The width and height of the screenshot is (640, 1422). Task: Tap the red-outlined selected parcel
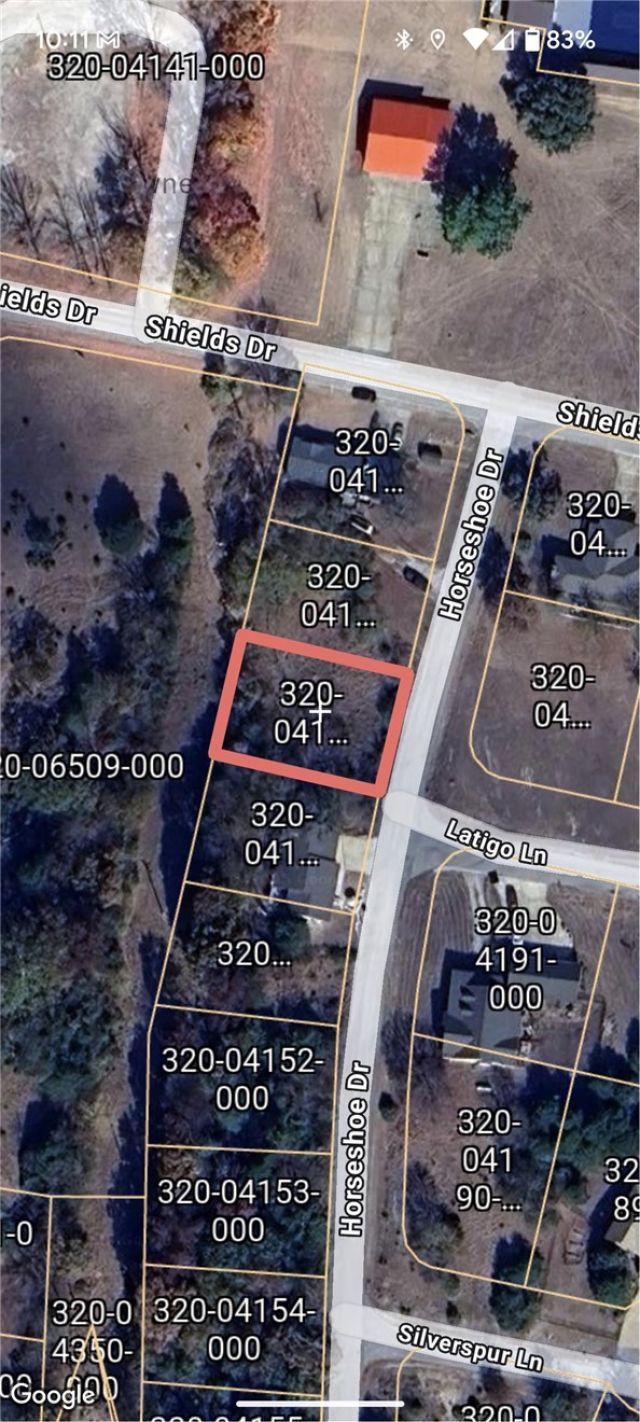[312, 712]
